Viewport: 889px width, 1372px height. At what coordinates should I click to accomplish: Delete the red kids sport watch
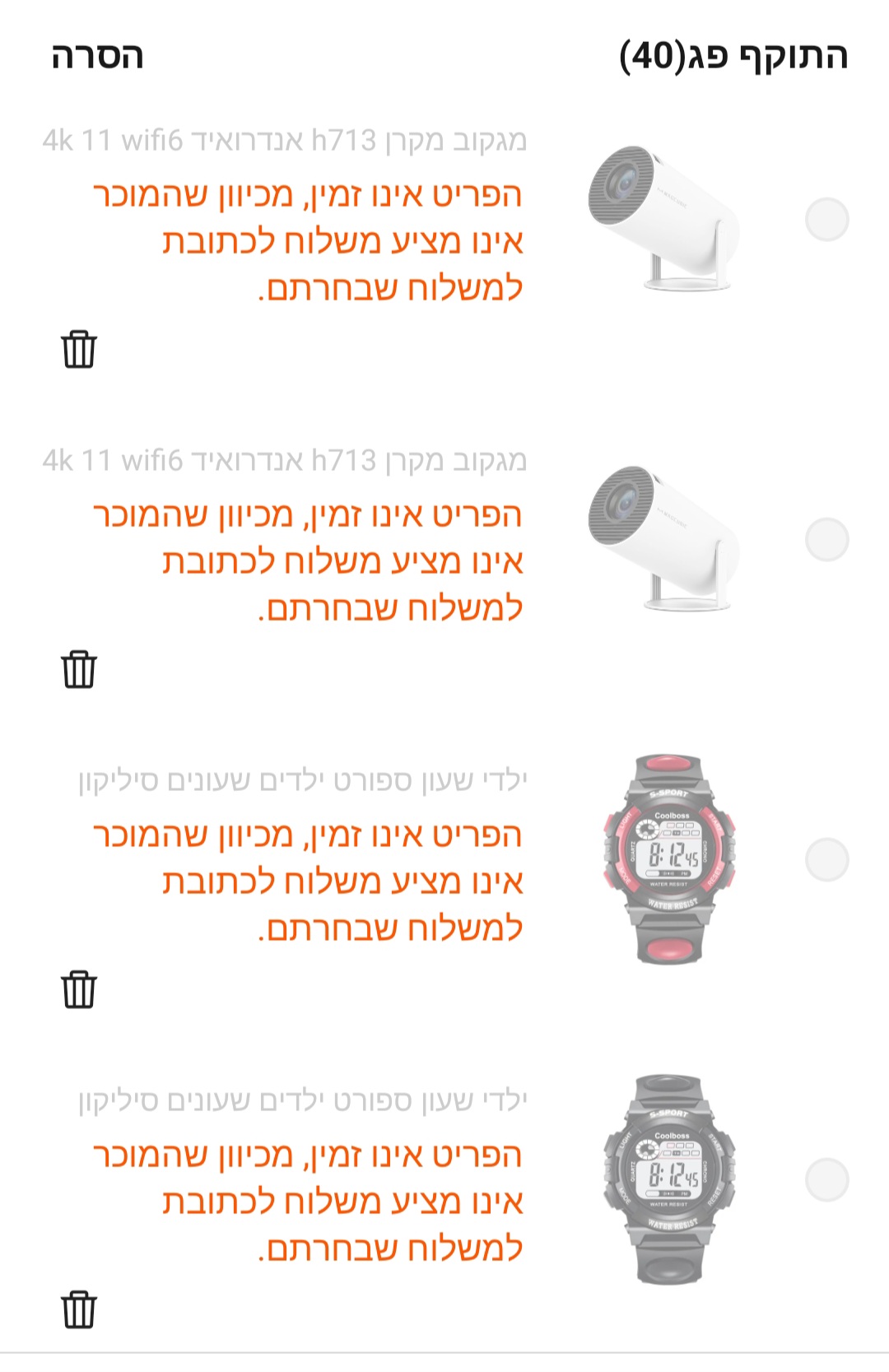coord(79,989)
